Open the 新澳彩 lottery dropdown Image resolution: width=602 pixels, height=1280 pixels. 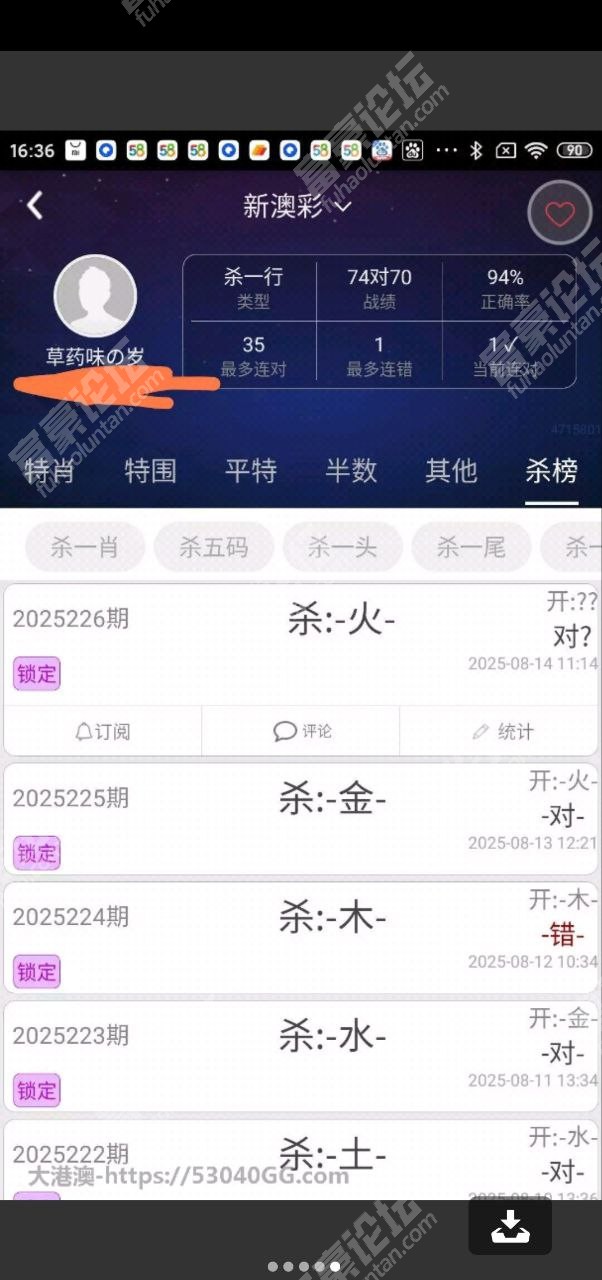click(297, 207)
